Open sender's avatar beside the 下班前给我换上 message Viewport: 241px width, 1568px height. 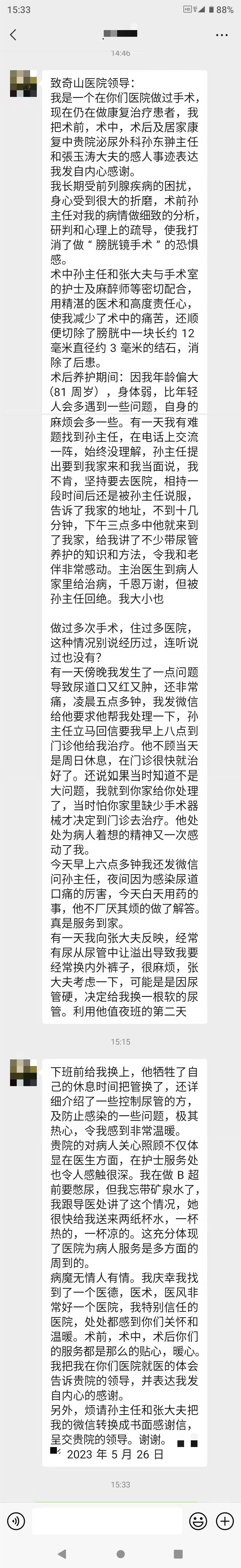pos(23,1072)
